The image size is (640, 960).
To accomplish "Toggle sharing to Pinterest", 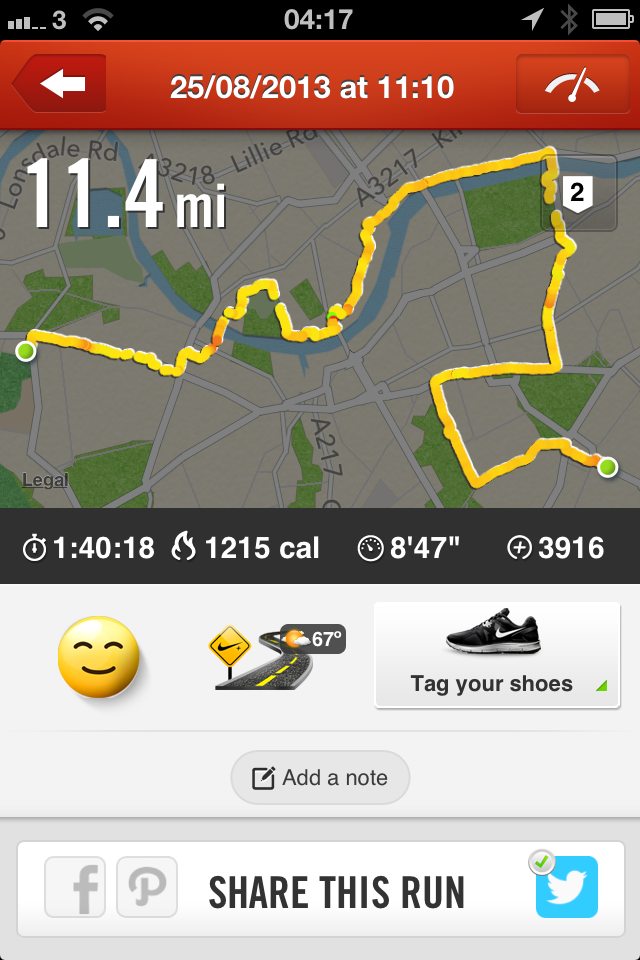I will coord(147,887).
